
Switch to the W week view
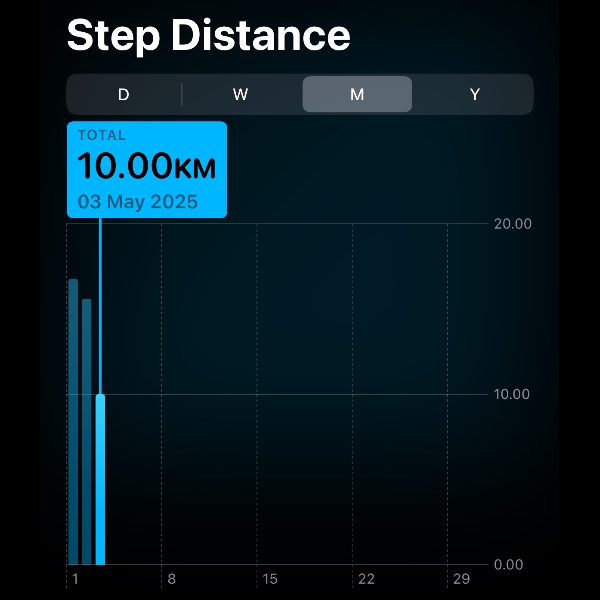pos(241,94)
